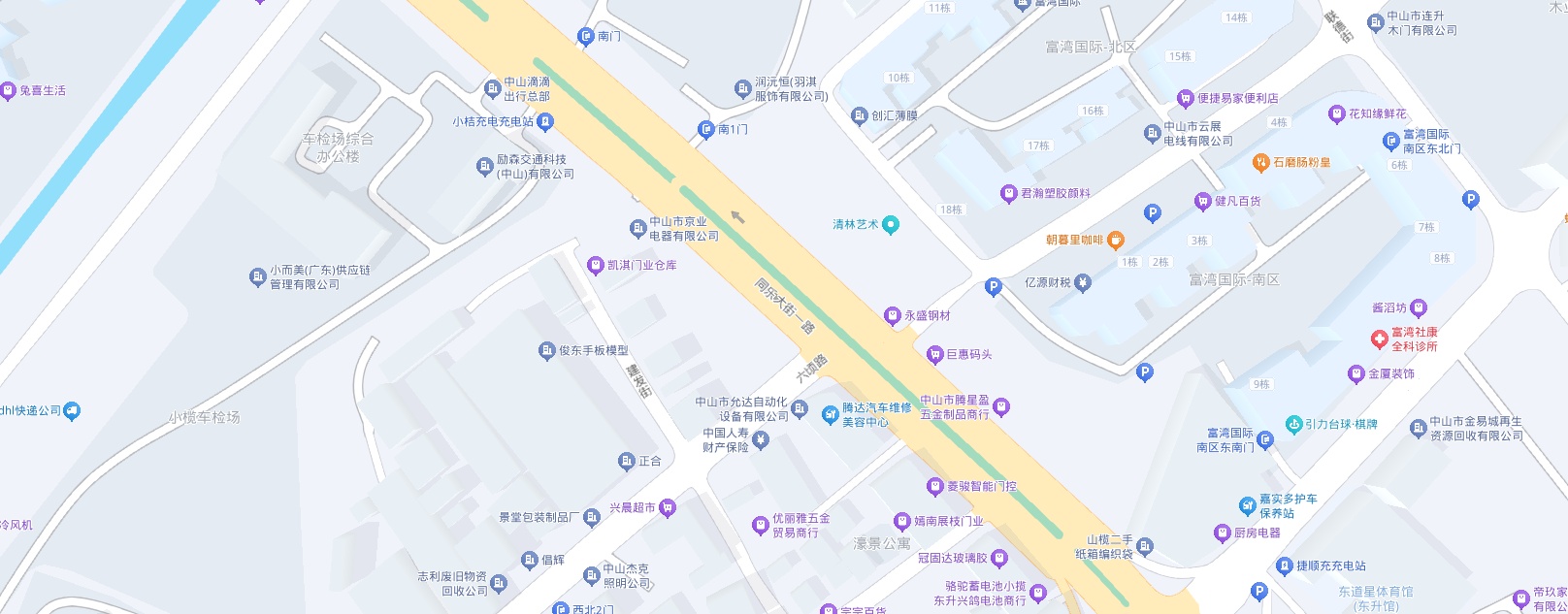1568x614 pixels.
Task: Open the 亿源财税 marker
Action: pos(1083,282)
